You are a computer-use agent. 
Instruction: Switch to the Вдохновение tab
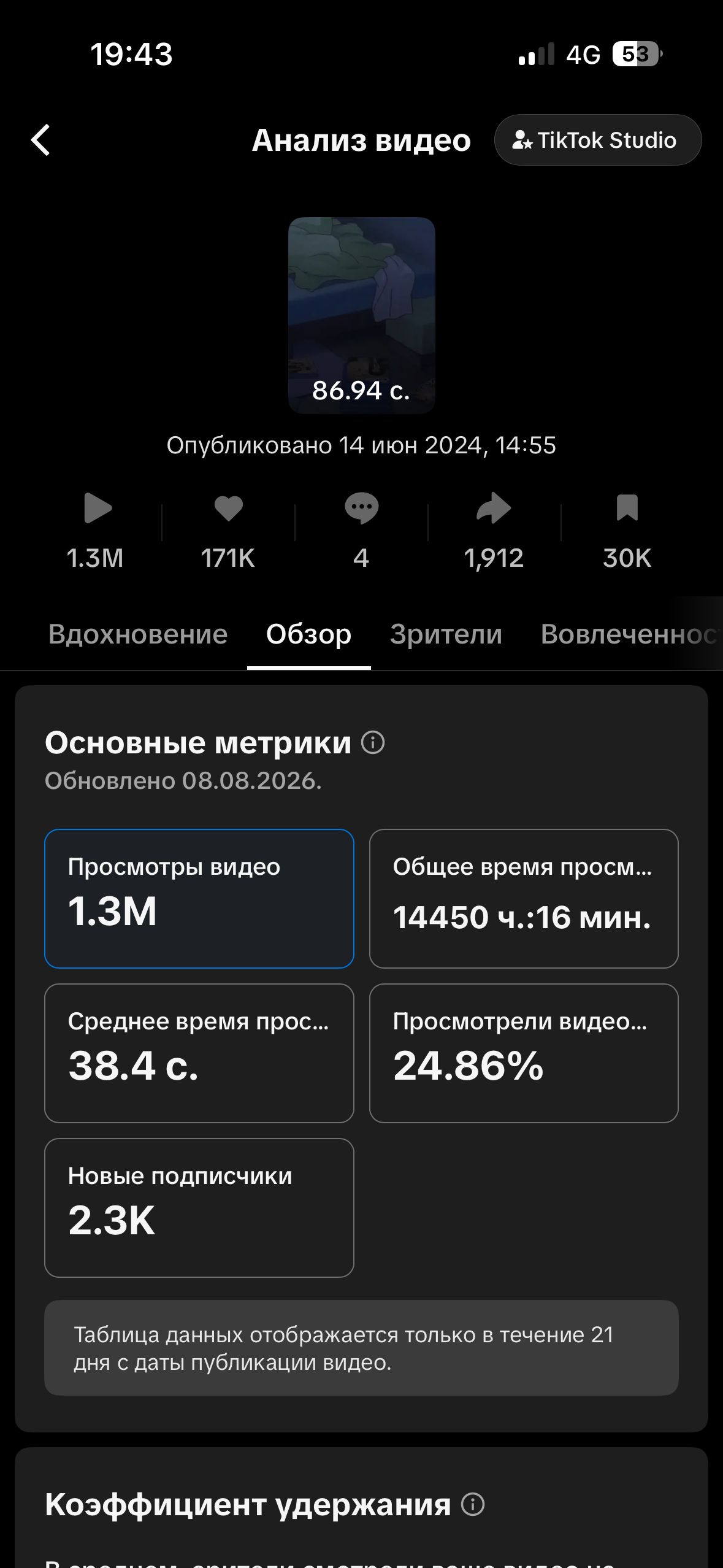click(x=138, y=634)
